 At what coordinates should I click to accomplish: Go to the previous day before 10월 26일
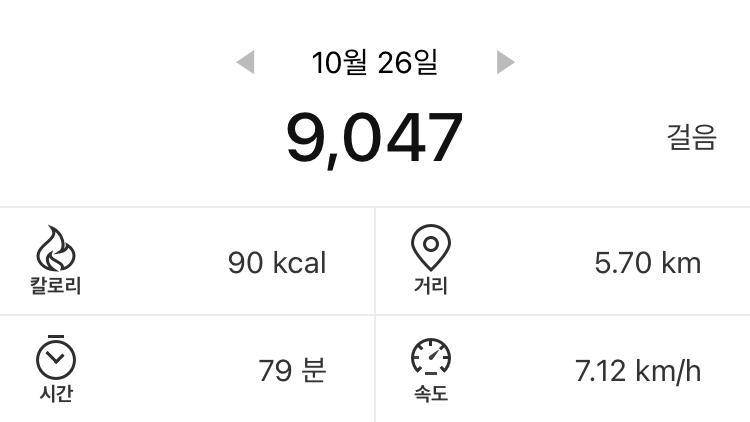click(x=245, y=63)
